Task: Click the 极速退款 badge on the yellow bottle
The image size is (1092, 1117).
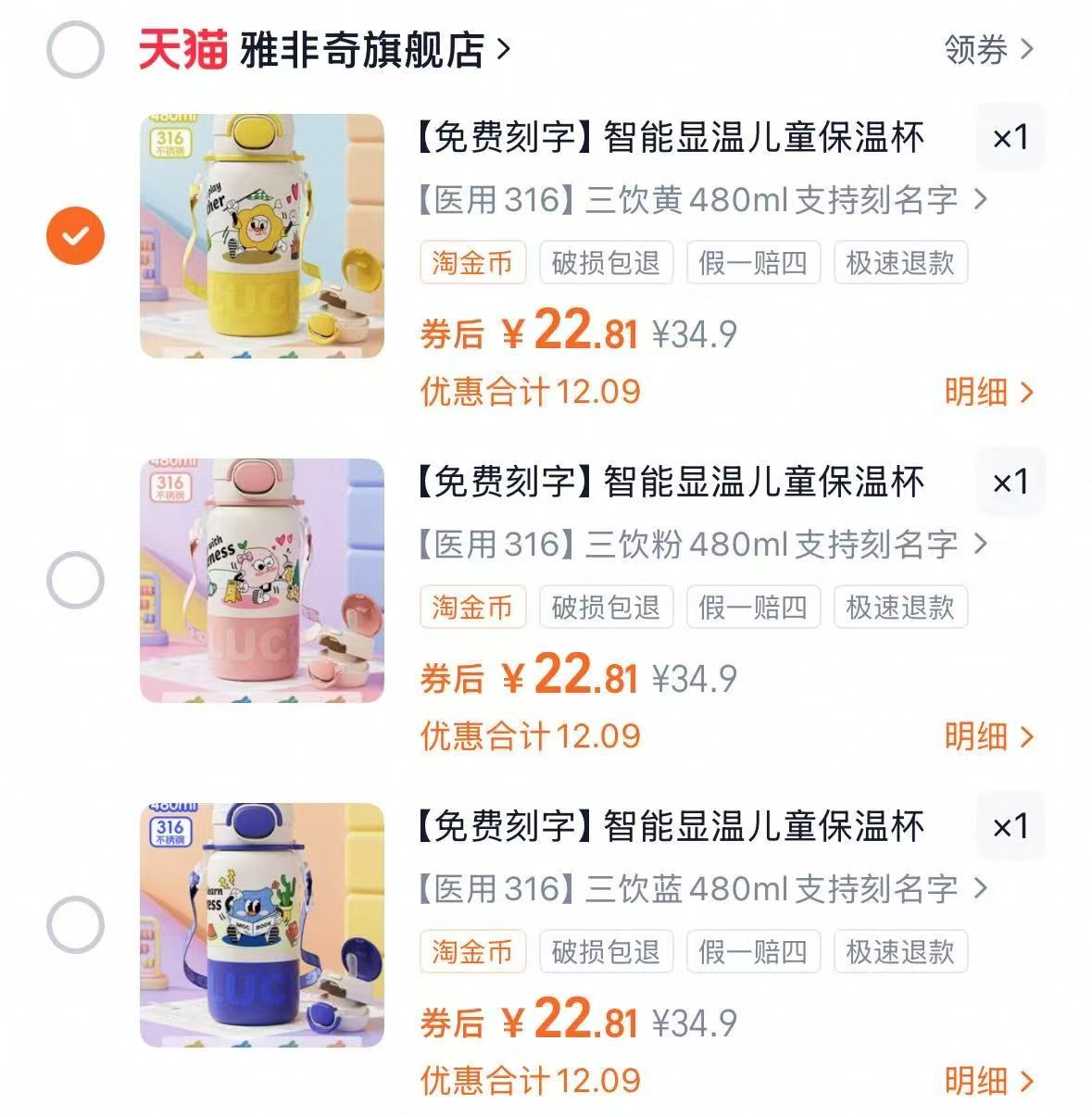Action: (900, 263)
